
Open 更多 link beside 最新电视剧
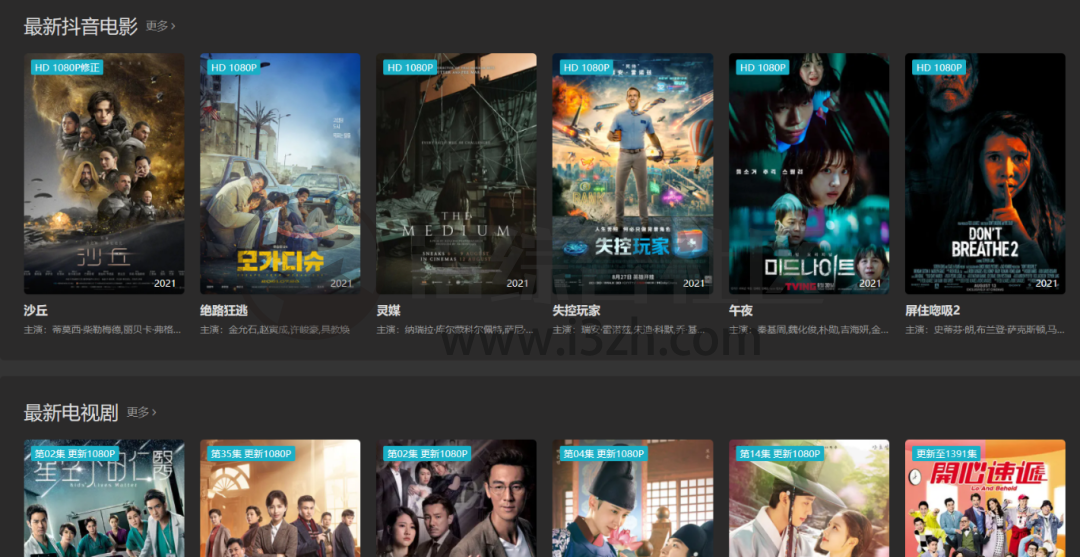141,412
